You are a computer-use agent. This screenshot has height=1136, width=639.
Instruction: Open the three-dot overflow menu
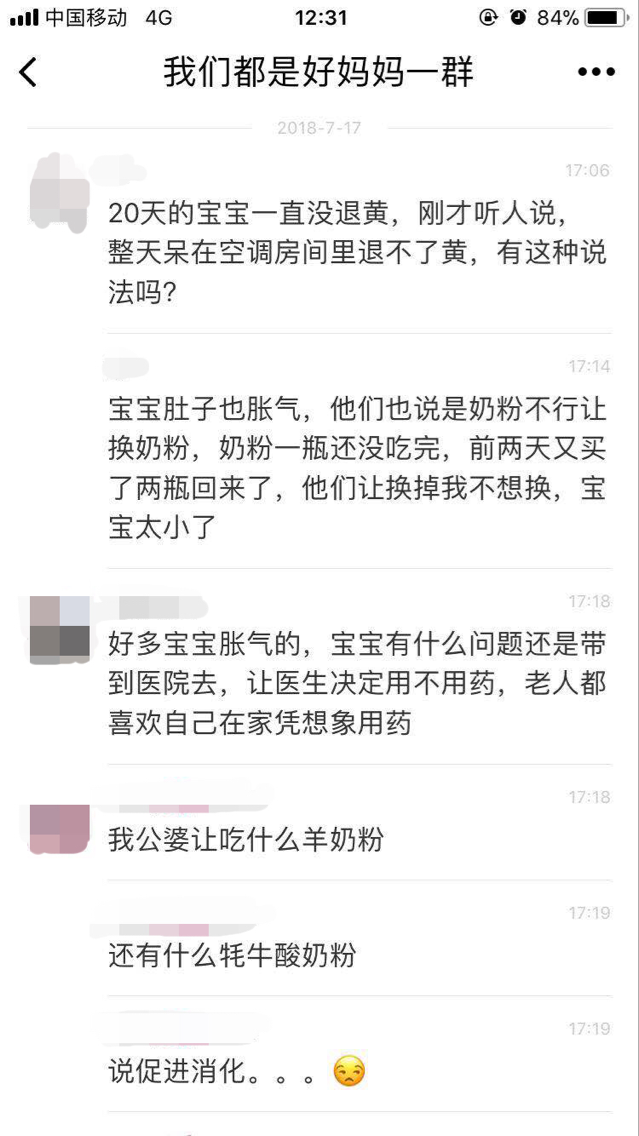pos(596,72)
